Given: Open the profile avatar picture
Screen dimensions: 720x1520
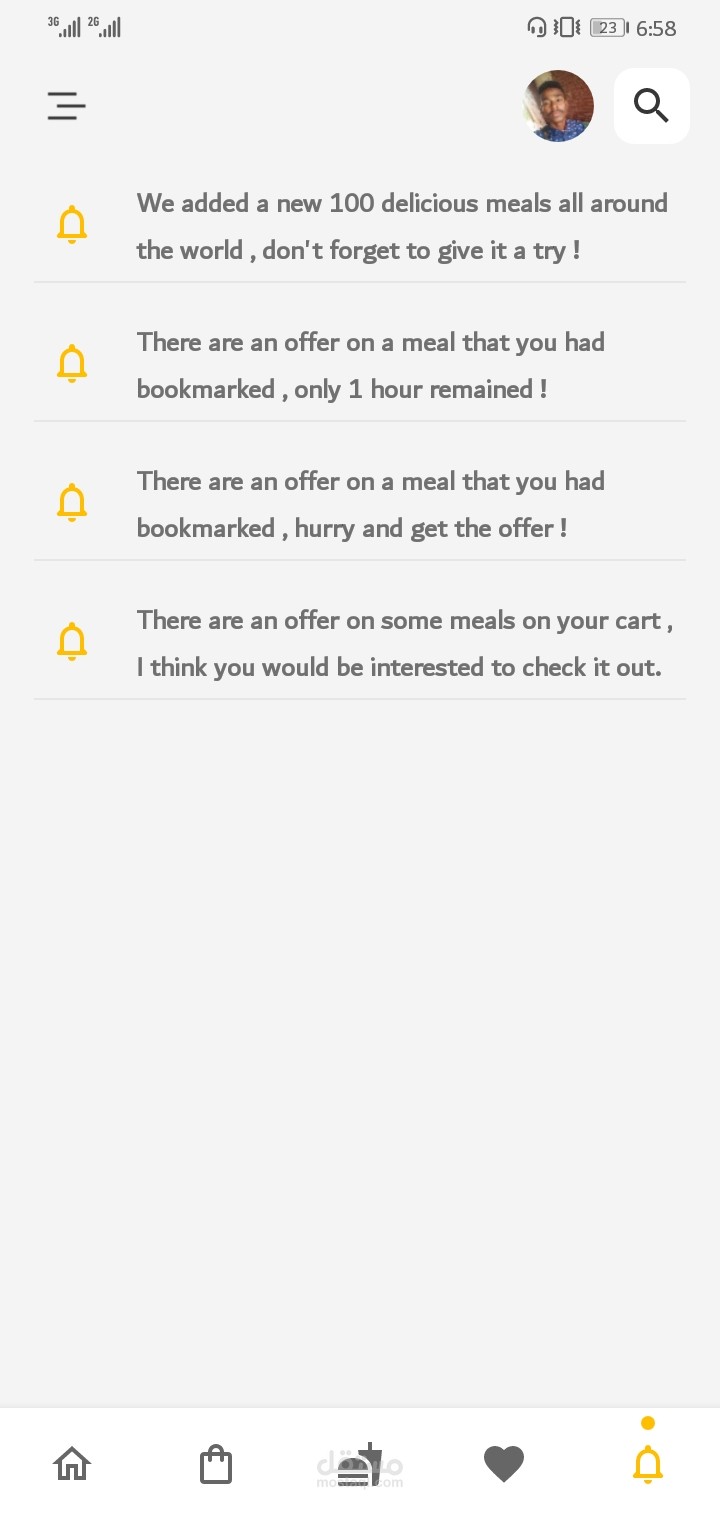Looking at the screenshot, I should [x=558, y=106].
